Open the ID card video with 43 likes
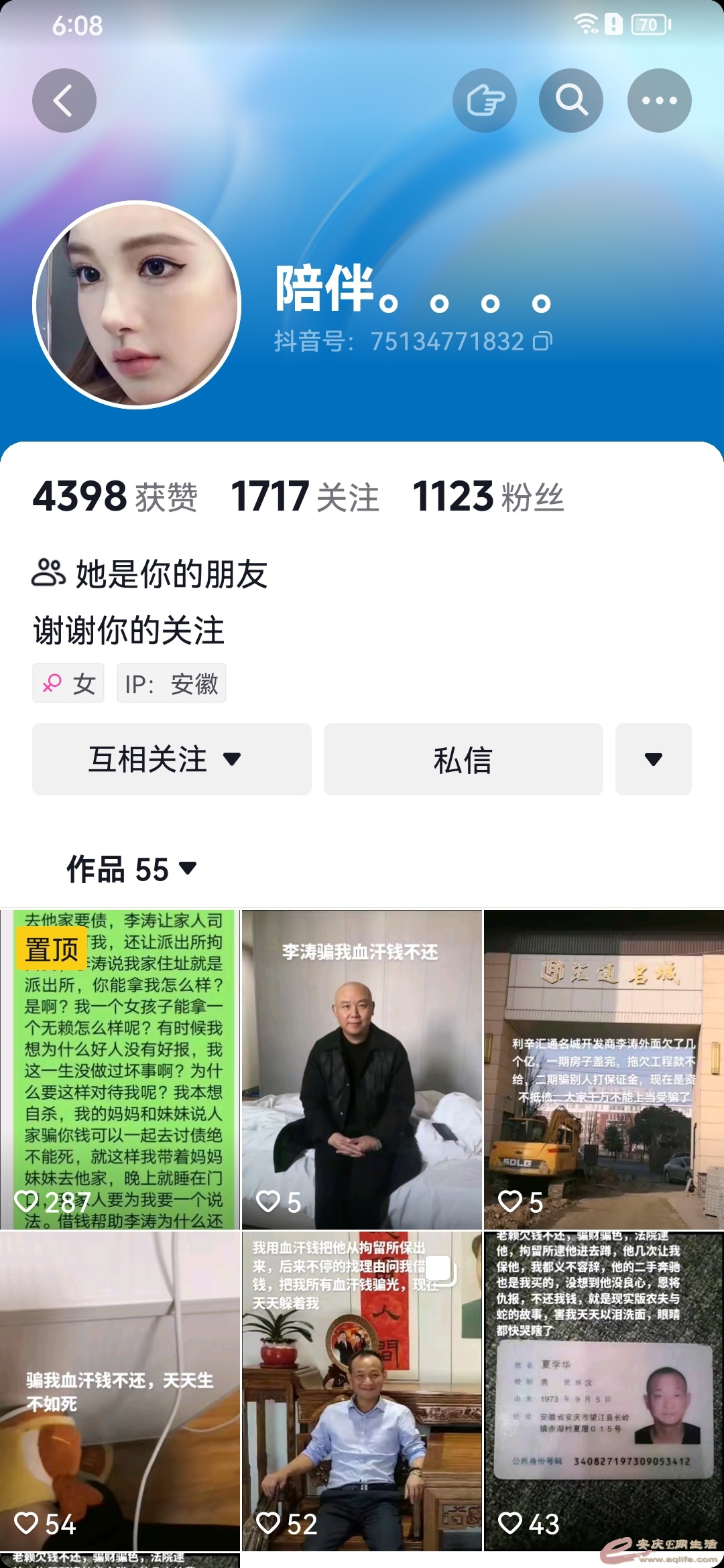Screen dimensions: 724x1568 (x=603, y=1390)
